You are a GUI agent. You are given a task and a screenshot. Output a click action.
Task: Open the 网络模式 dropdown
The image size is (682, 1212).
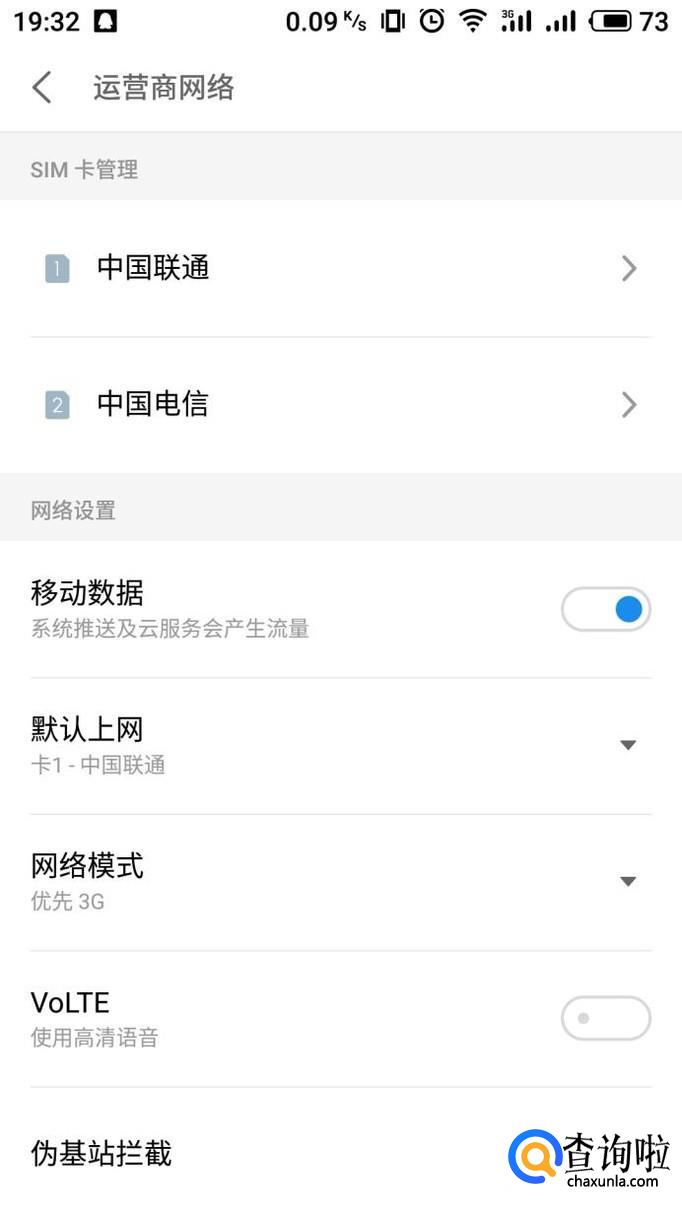point(627,881)
